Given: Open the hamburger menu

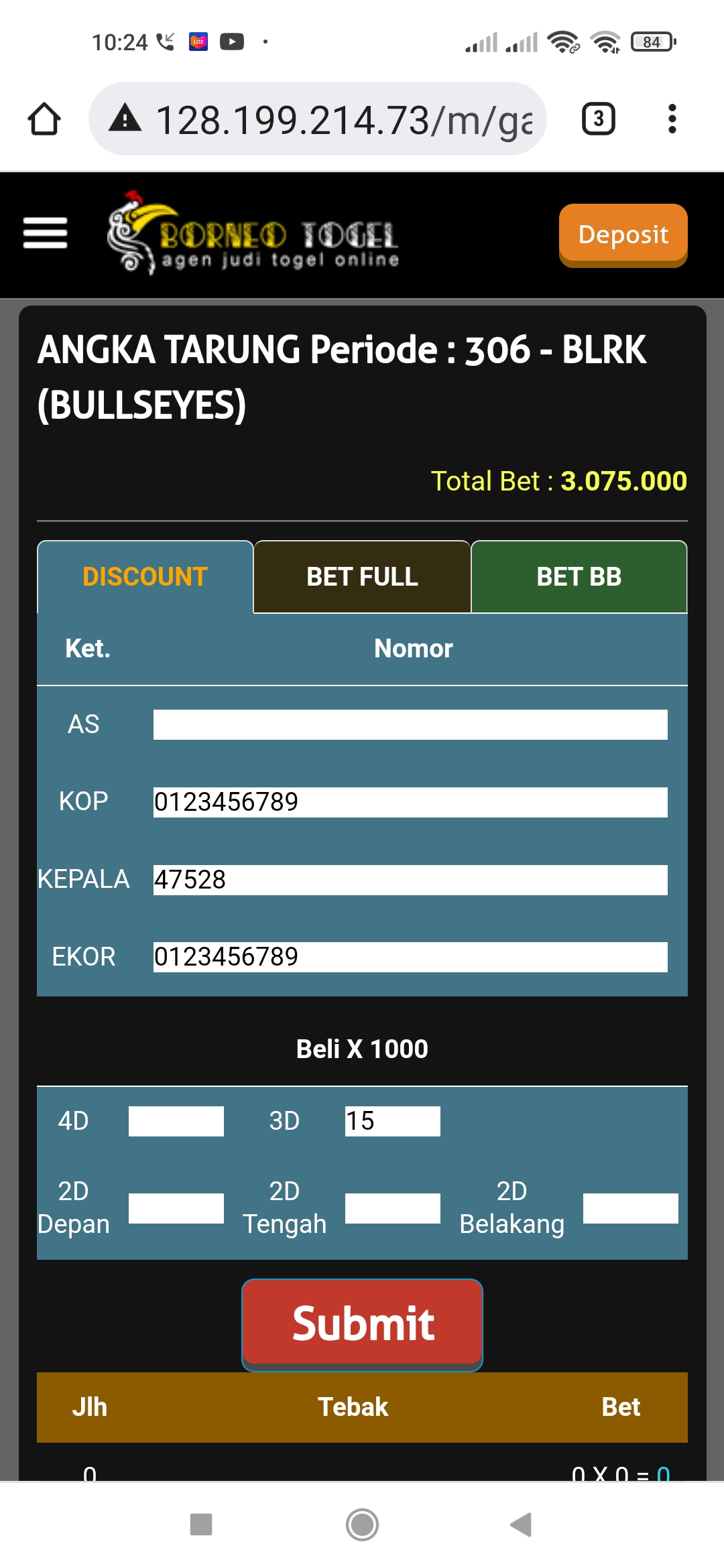Looking at the screenshot, I should (x=45, y=233).
